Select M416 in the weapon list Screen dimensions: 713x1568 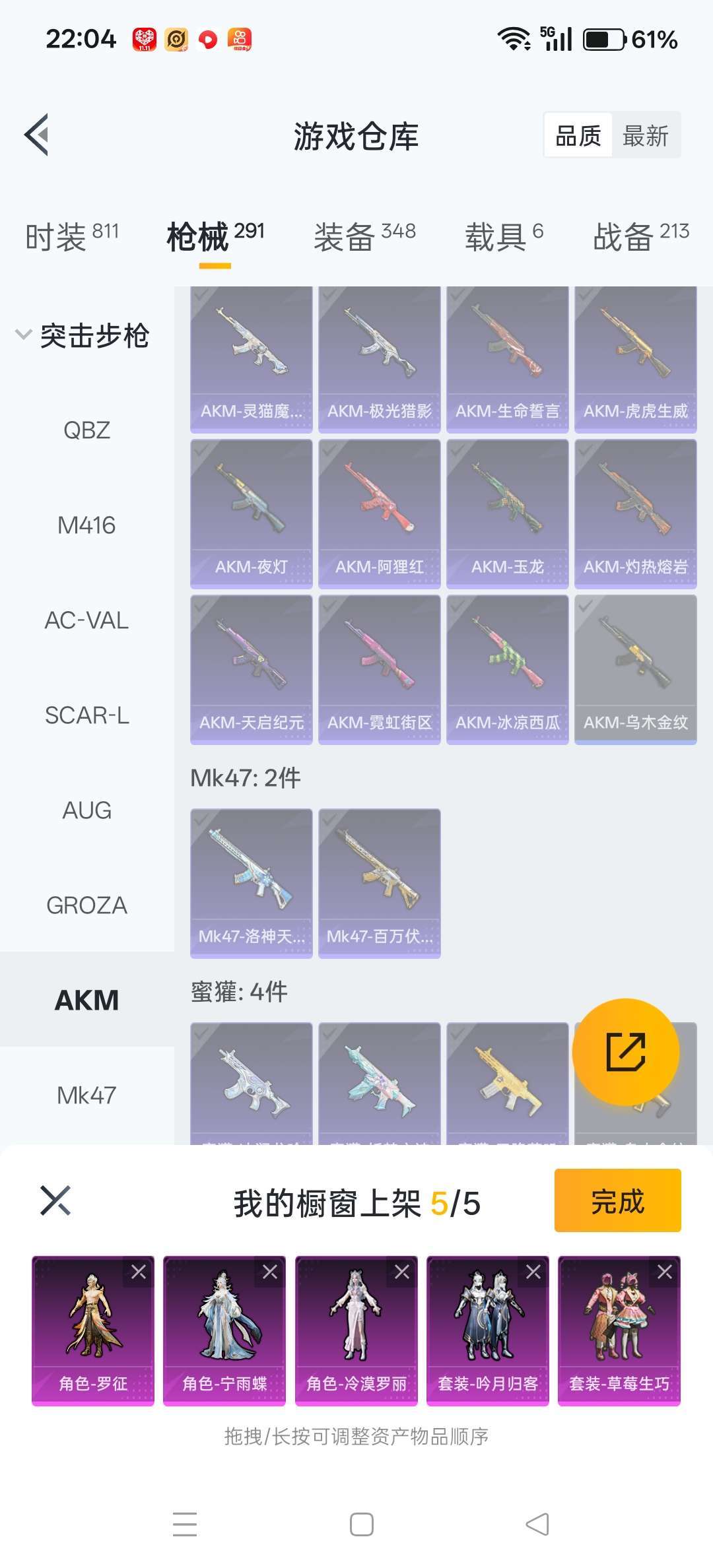[86, 525]
